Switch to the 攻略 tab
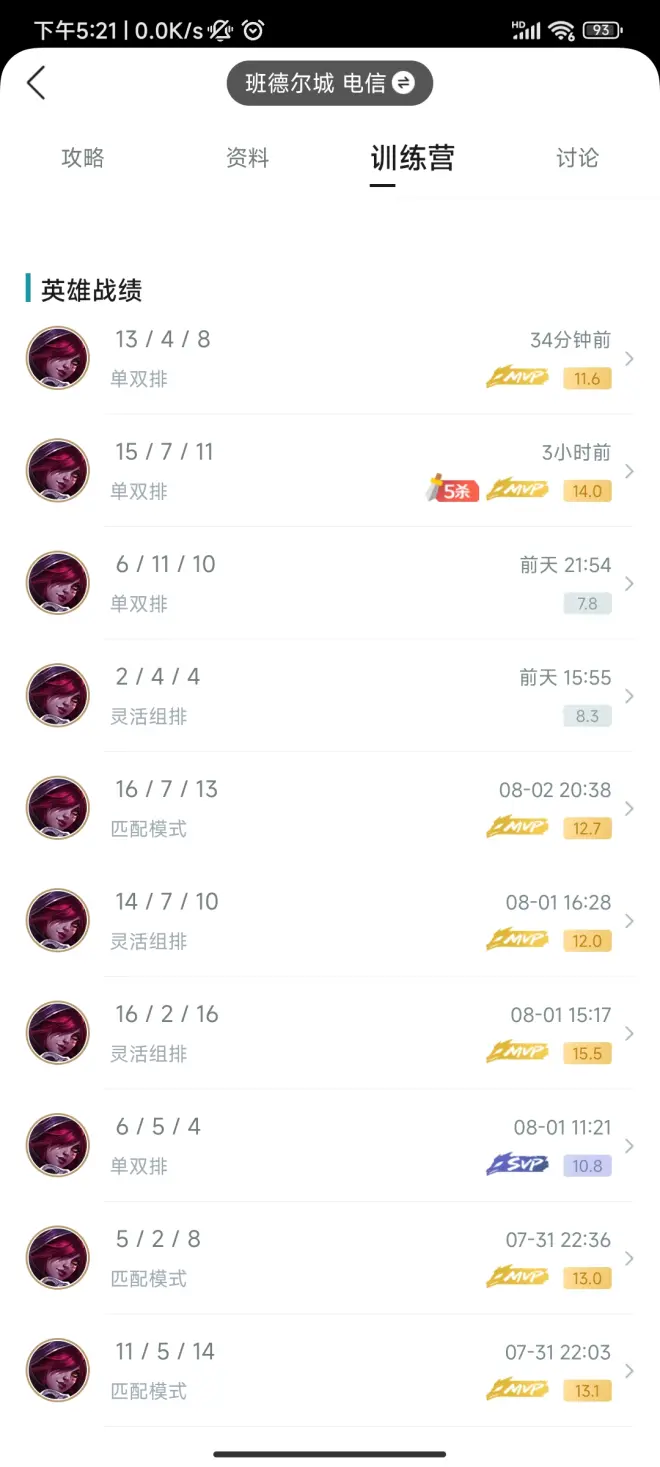660x1467 pixels. click(83, 158)
